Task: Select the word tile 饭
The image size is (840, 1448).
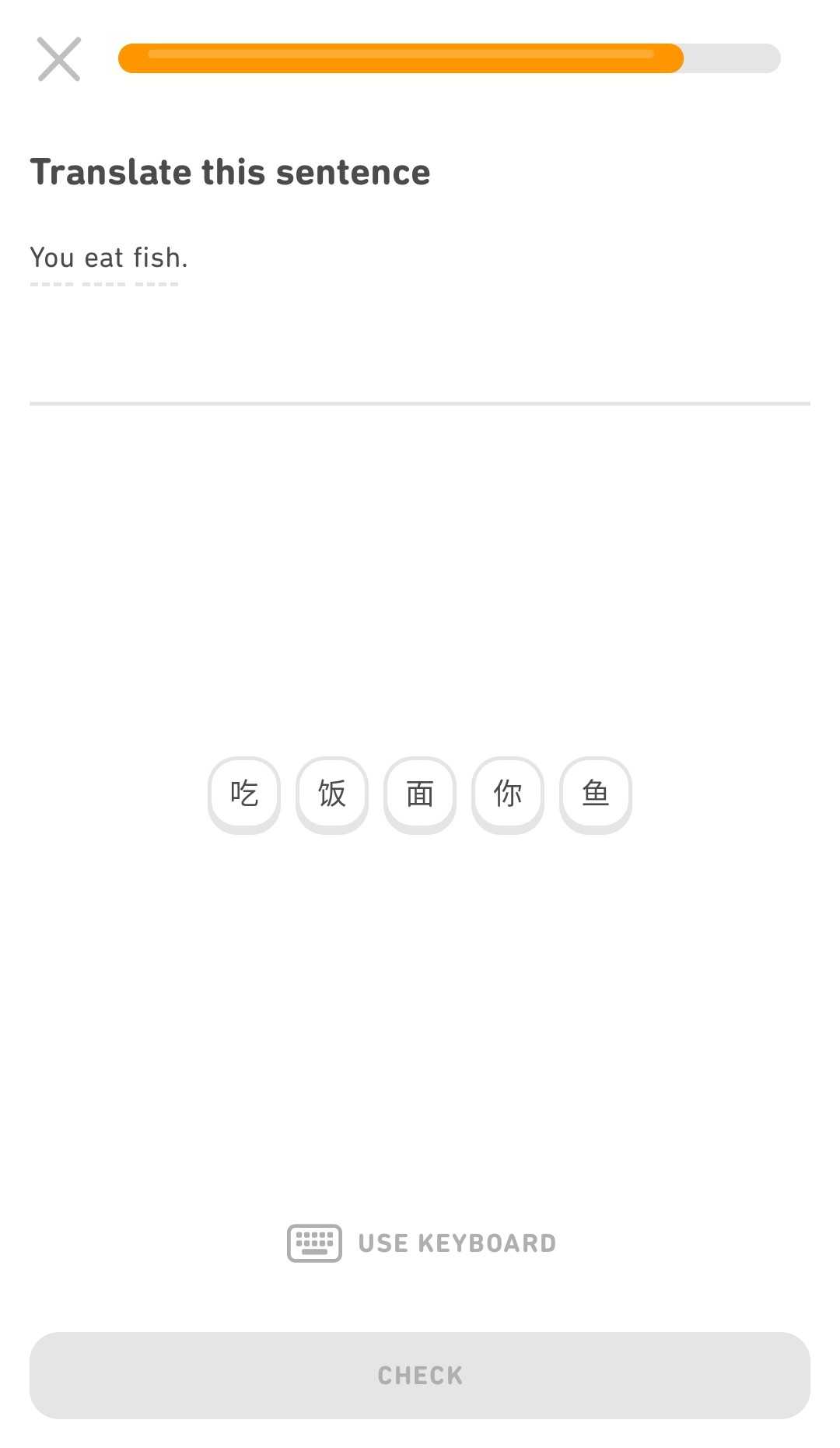Action: (332, 794)
